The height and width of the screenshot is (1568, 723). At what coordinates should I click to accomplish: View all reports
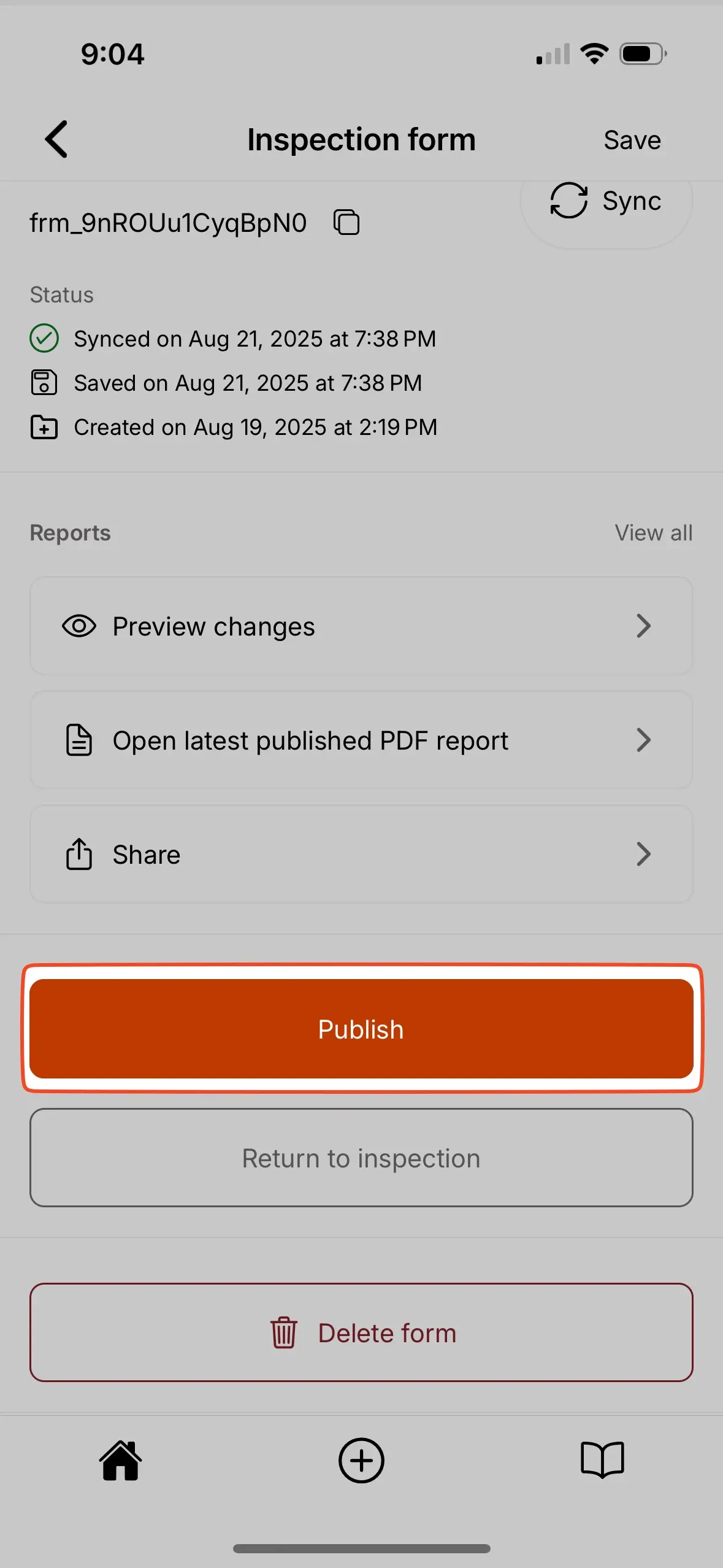[x=654, y=532]
